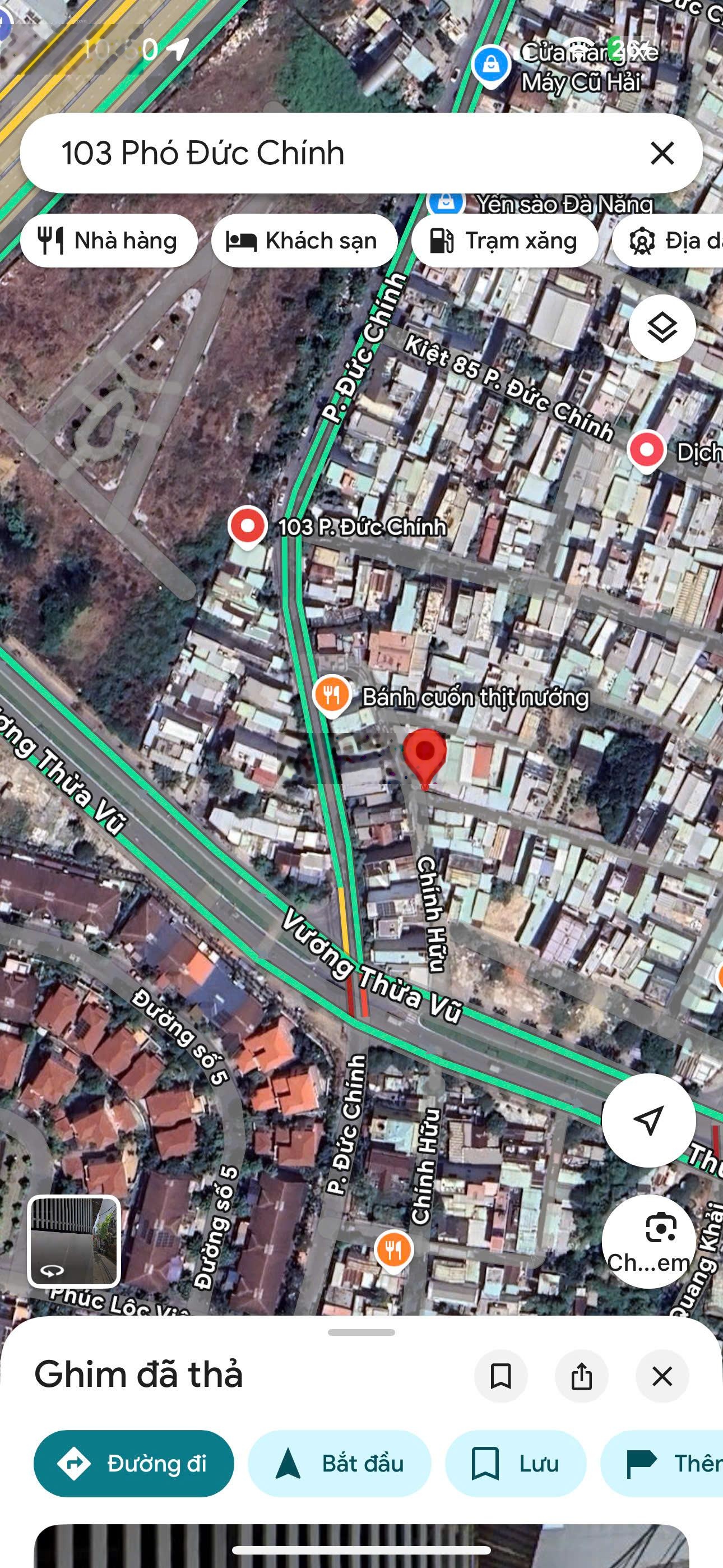The width and height of the screenshot is (723, 1568).
Task: Select the Khách sạn chip
Action: 303,241
